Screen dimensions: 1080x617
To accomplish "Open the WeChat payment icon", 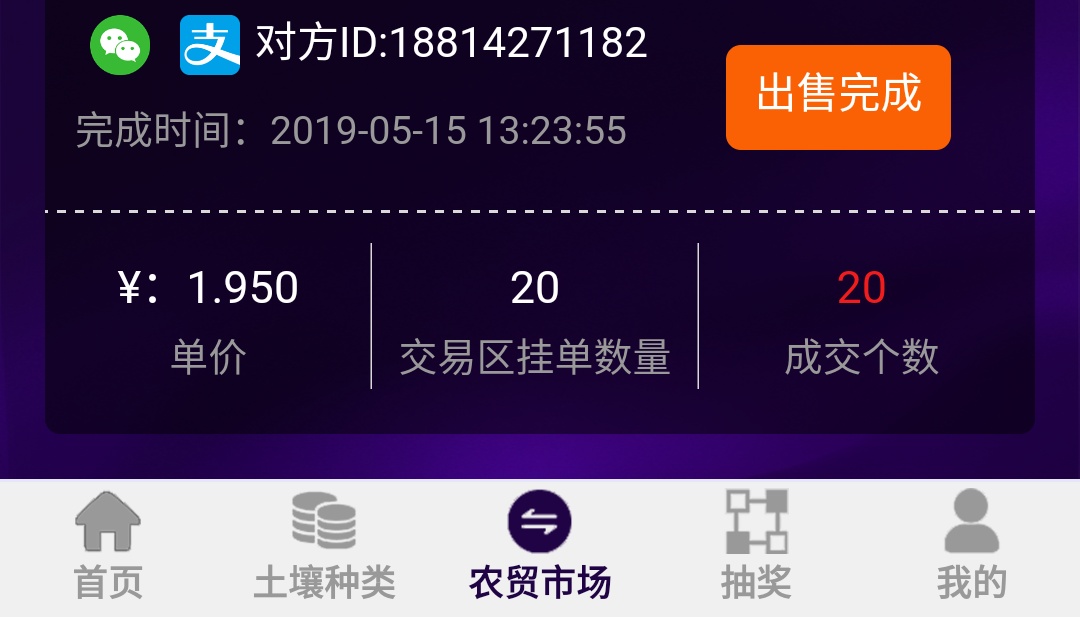I will click(120, 45).
